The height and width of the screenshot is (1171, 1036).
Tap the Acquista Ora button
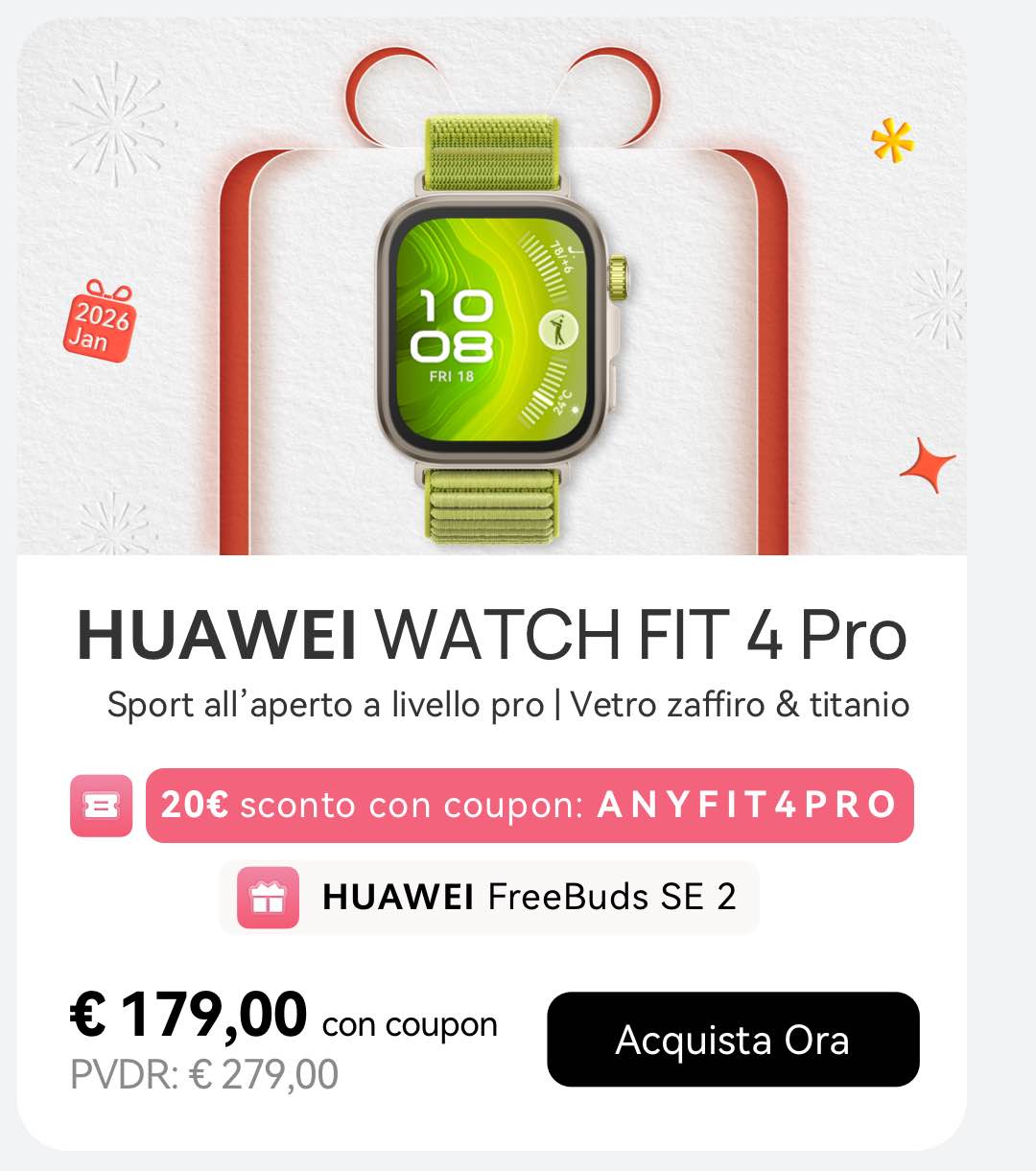pos(733,1040)
